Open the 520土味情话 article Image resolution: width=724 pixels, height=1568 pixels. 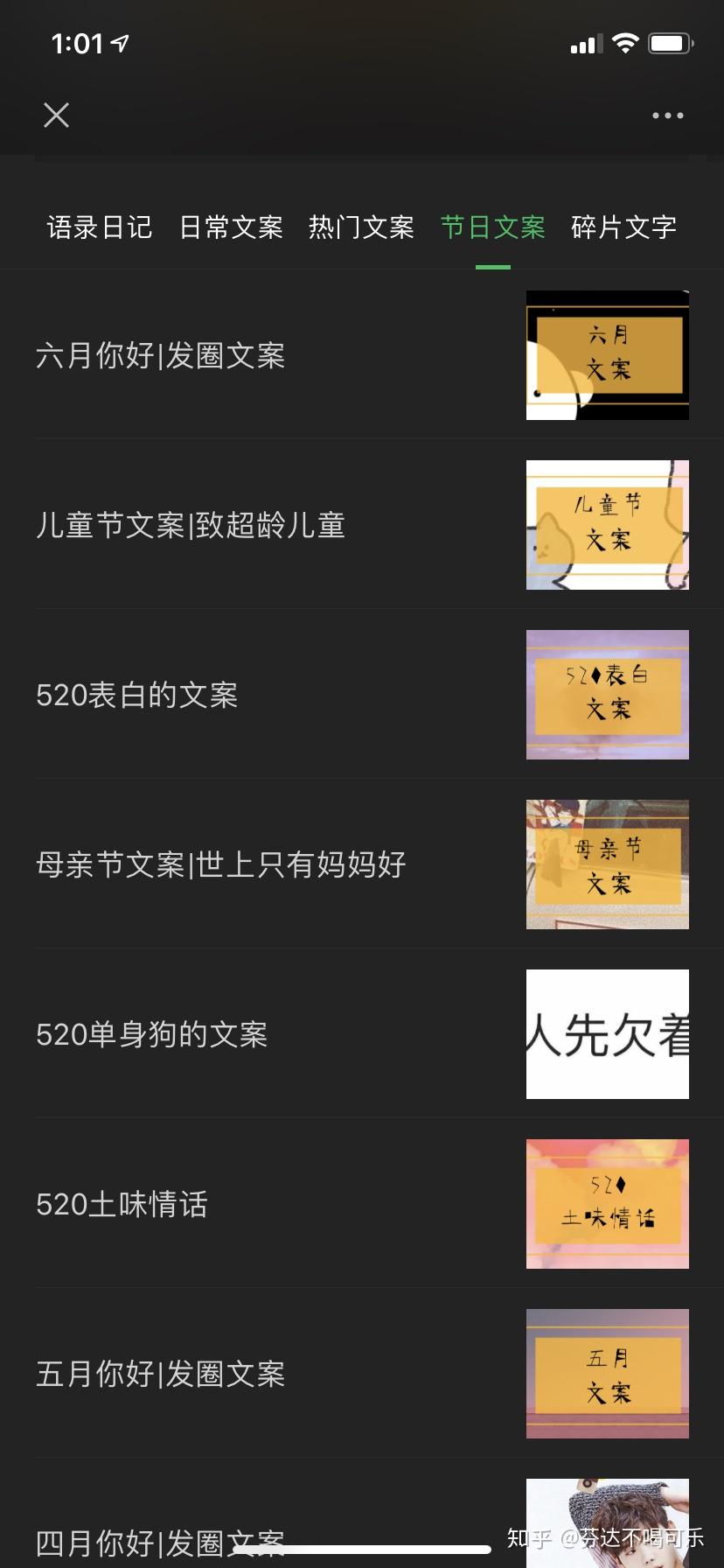(362, 1204)
